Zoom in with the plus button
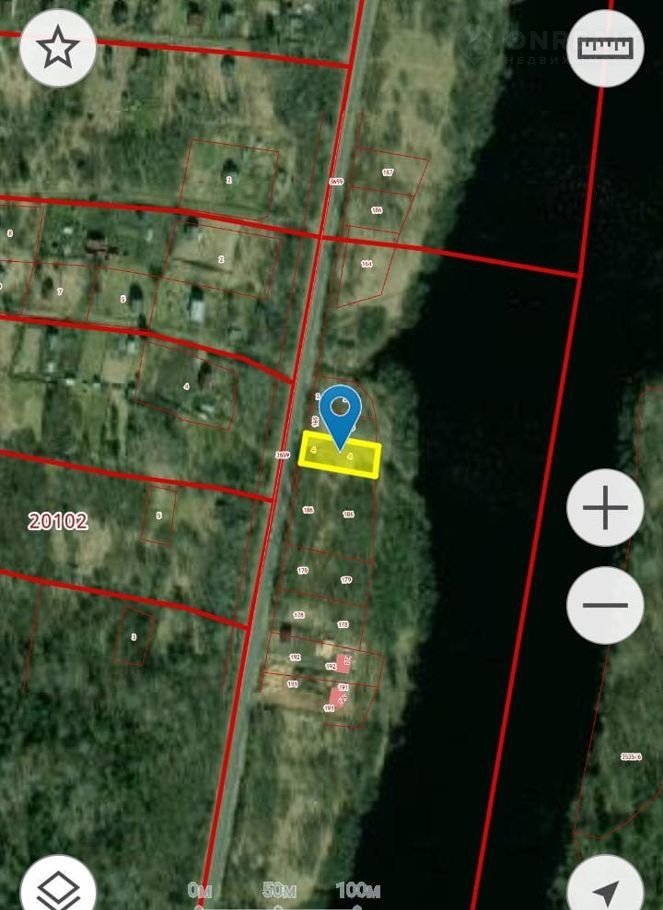663x910 pixels. click(x=605, y=509)
